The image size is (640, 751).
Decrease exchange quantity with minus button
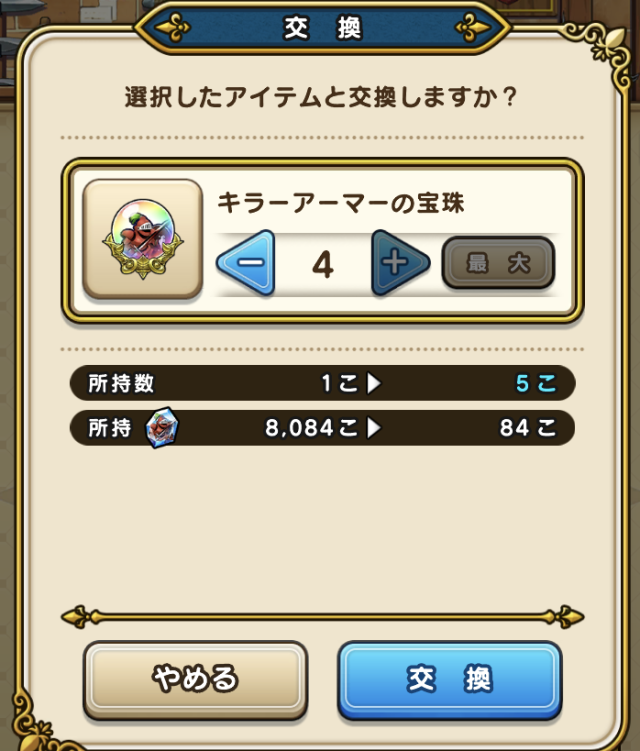[246, 264]
